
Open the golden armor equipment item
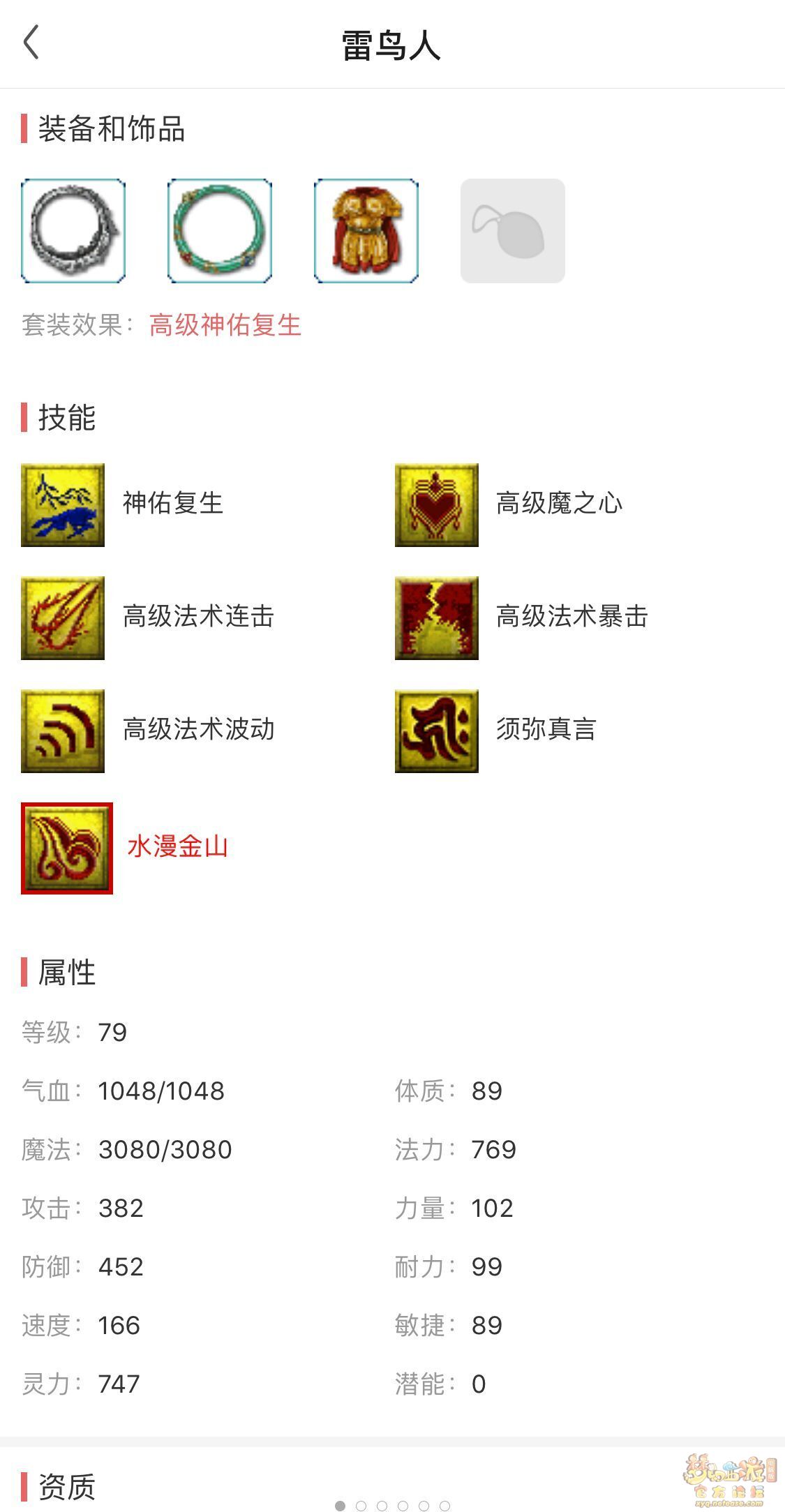pos(366,231)
